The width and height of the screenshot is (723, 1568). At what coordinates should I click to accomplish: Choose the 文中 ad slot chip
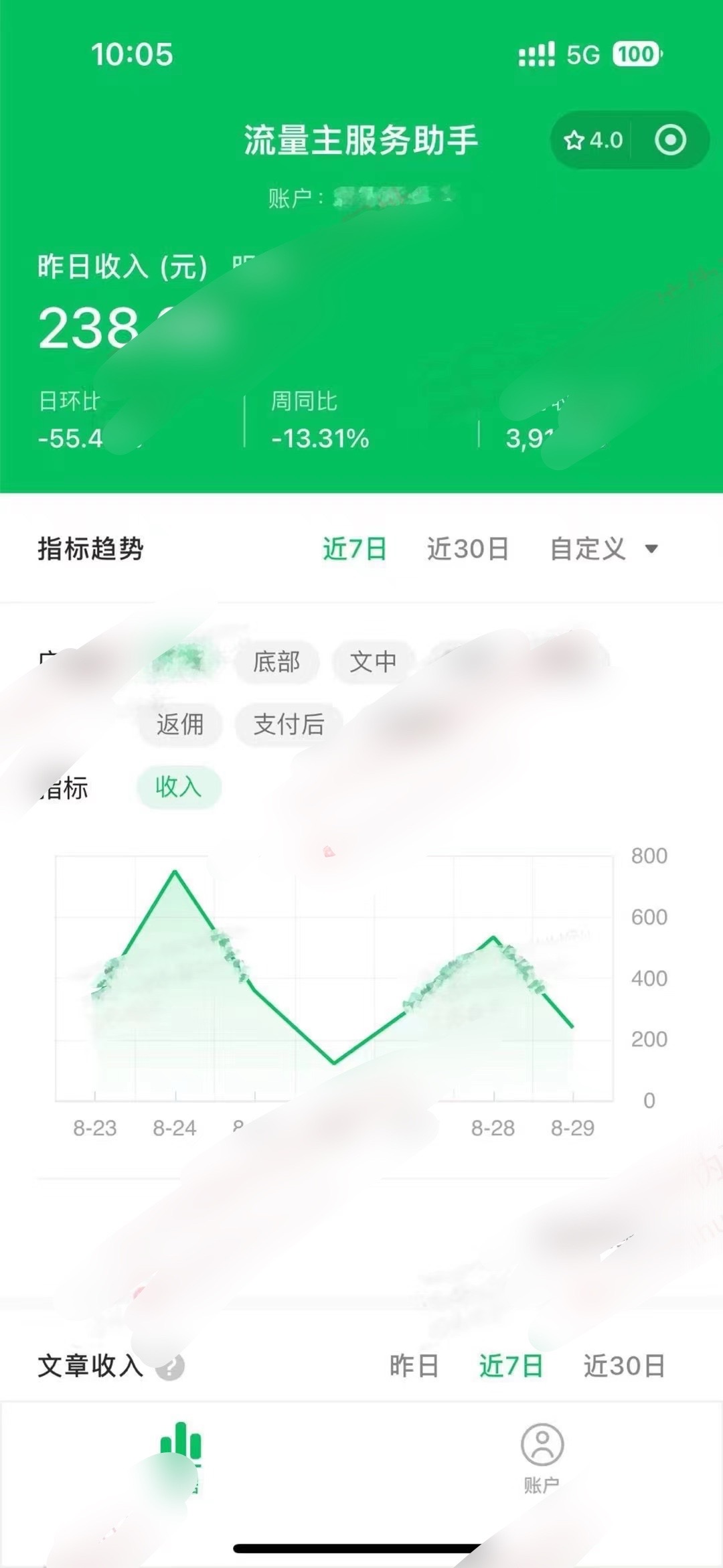(x=373, y=662)
